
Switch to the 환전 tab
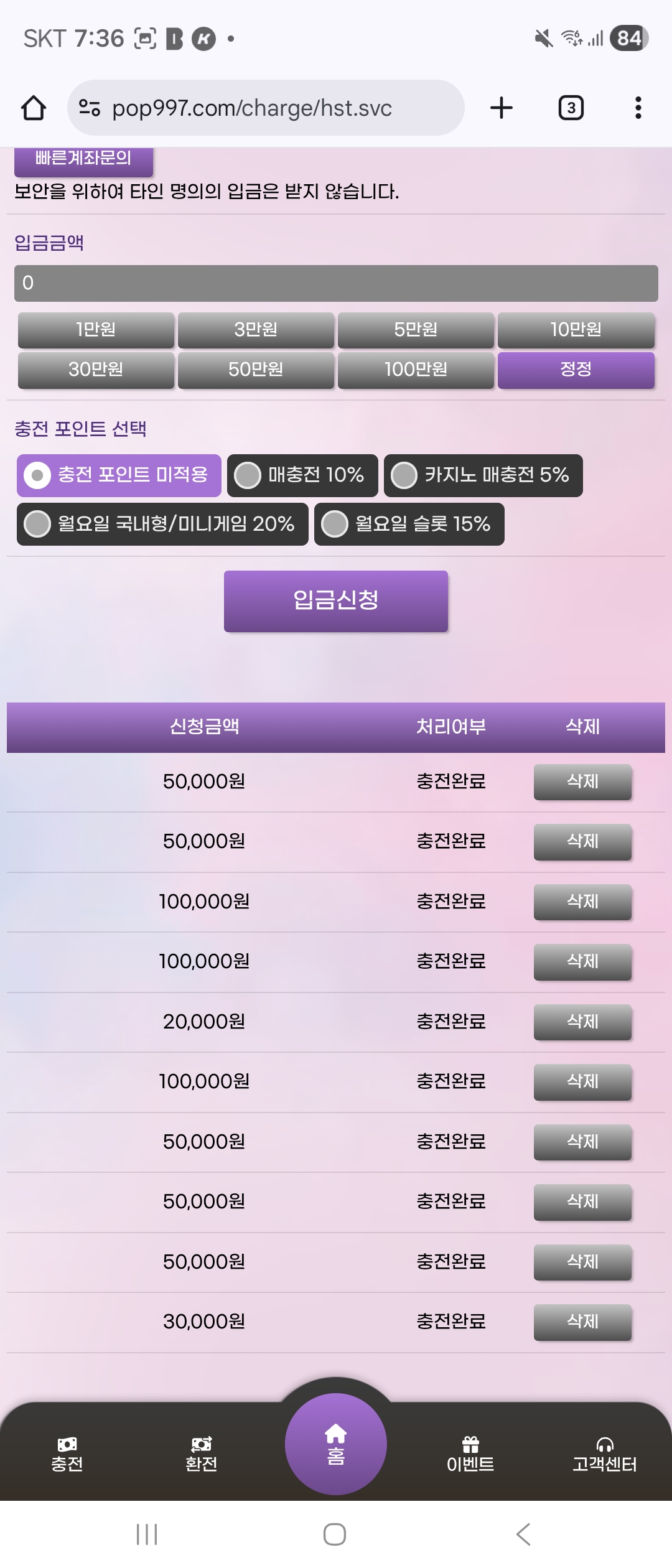pos(202,1454)
